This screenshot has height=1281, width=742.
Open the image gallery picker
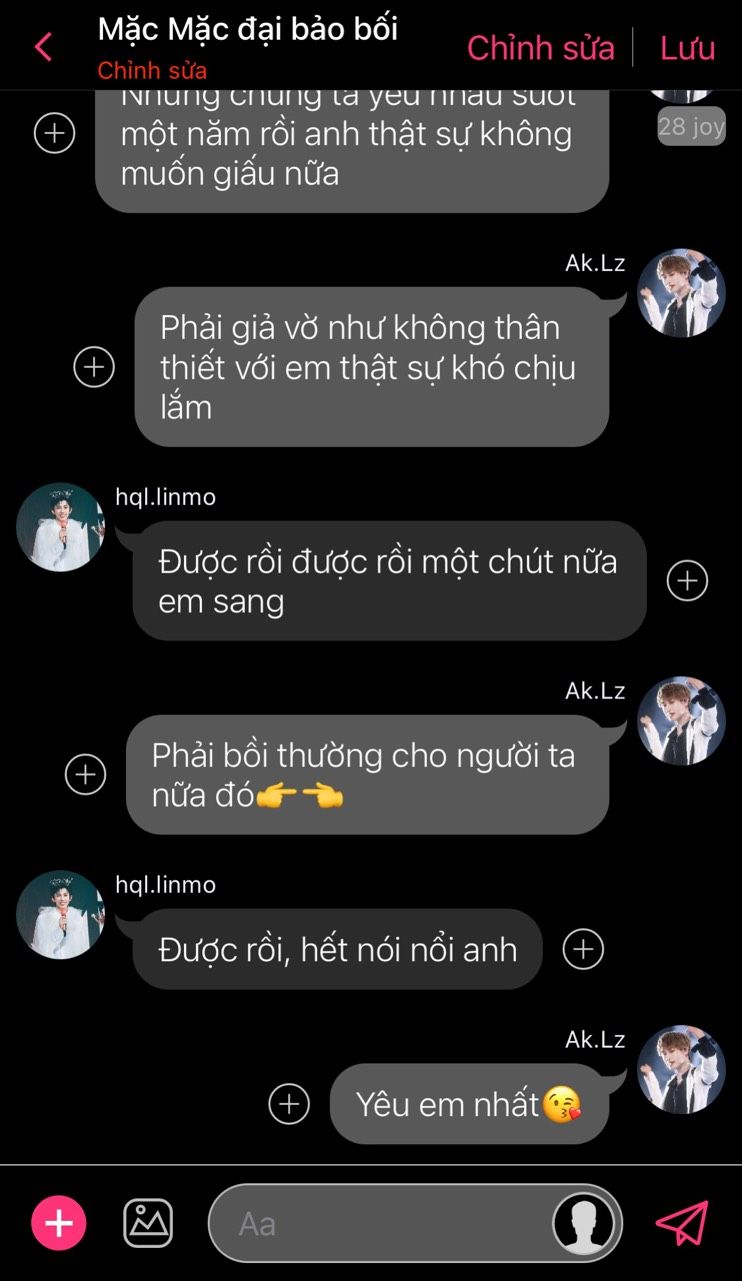(x=148, y=1223)
